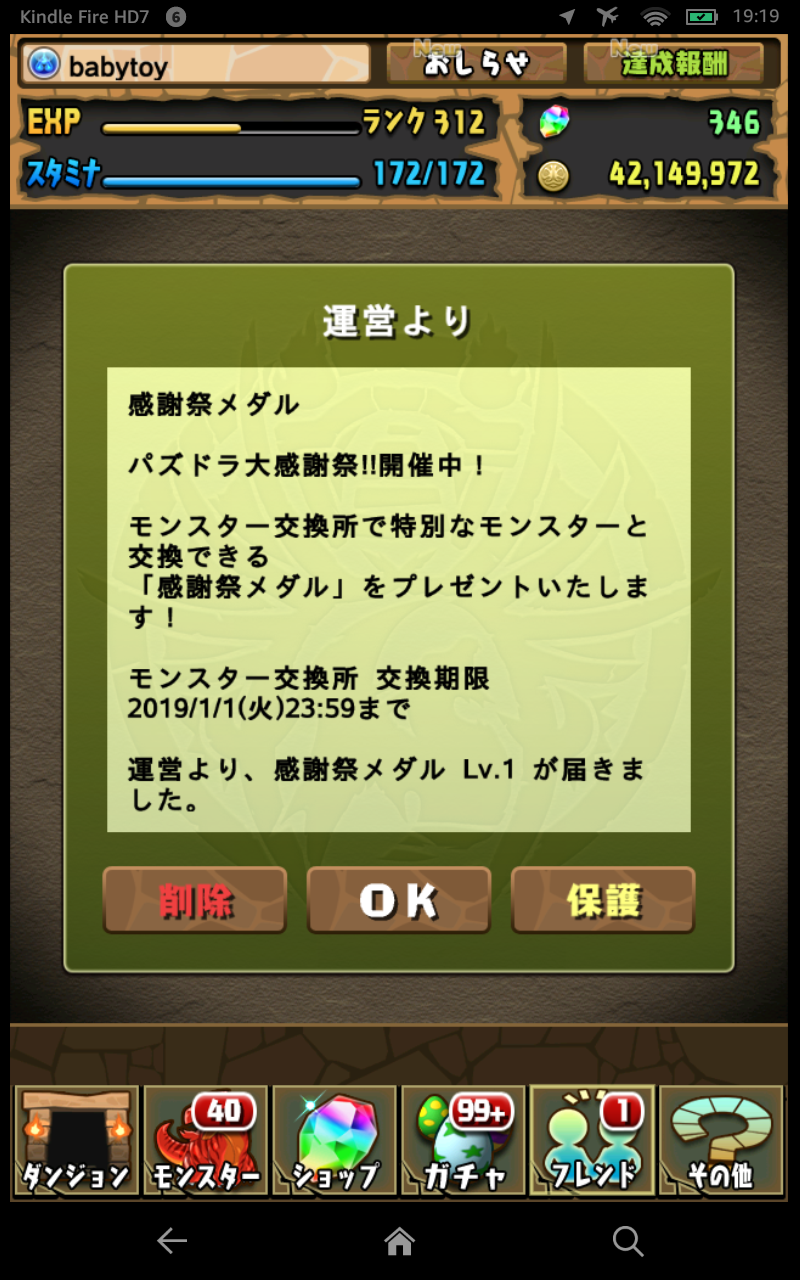The height and width of the screenshot is (1280, 800).
Task: Open the ショップ tab
Action: tap(335, 1142)
